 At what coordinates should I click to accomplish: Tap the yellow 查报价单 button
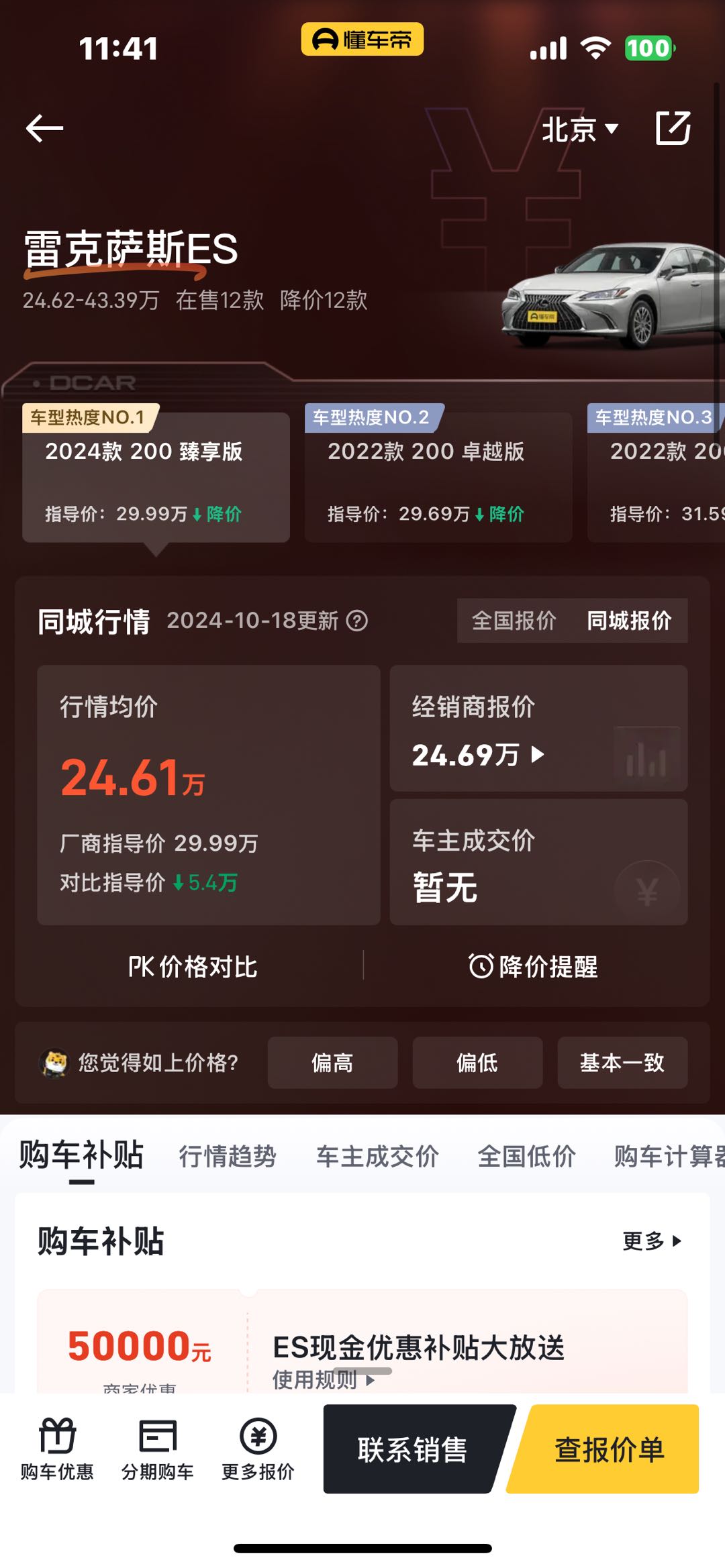(x=608, y=1449)
